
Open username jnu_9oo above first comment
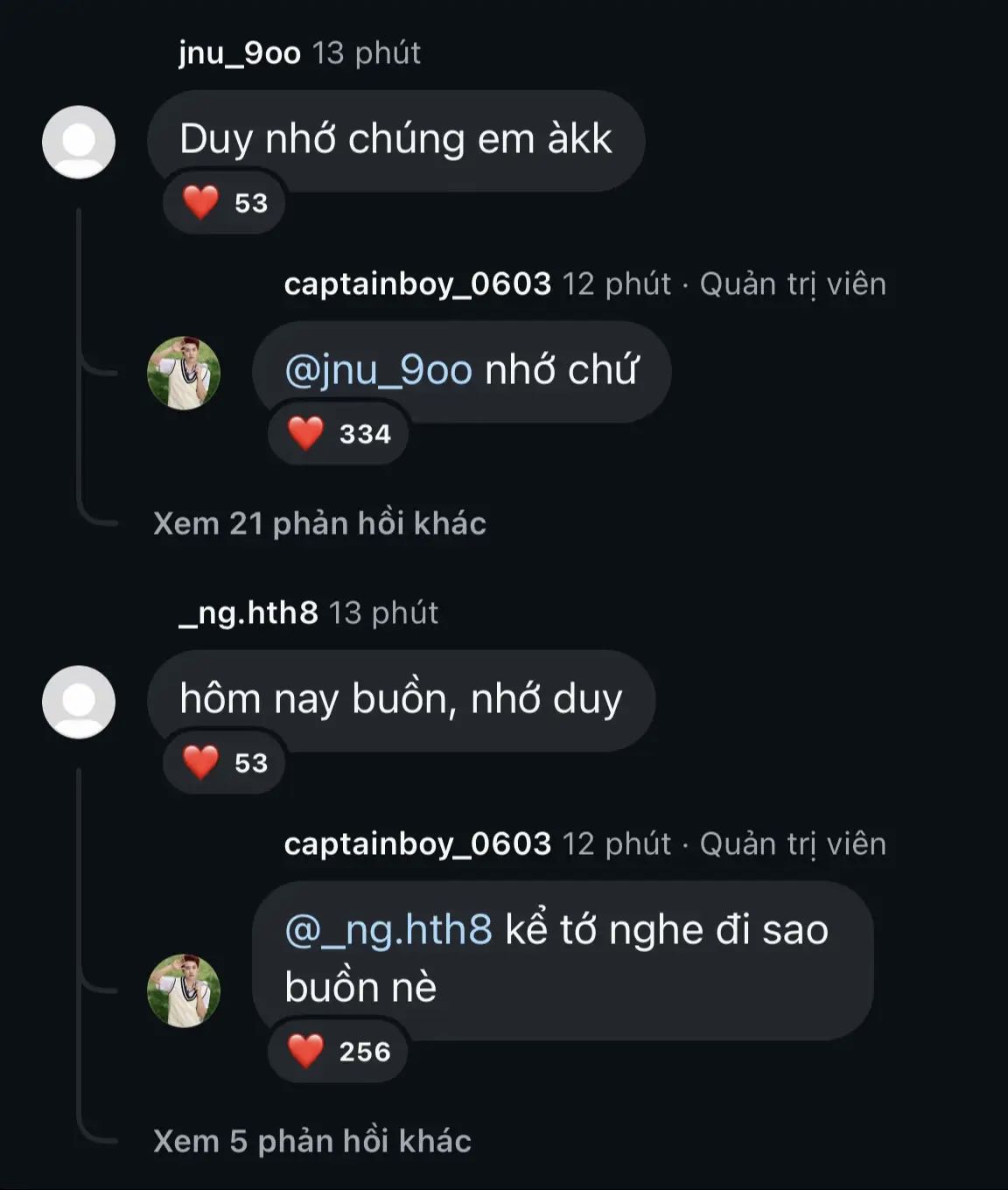(240, 53)
